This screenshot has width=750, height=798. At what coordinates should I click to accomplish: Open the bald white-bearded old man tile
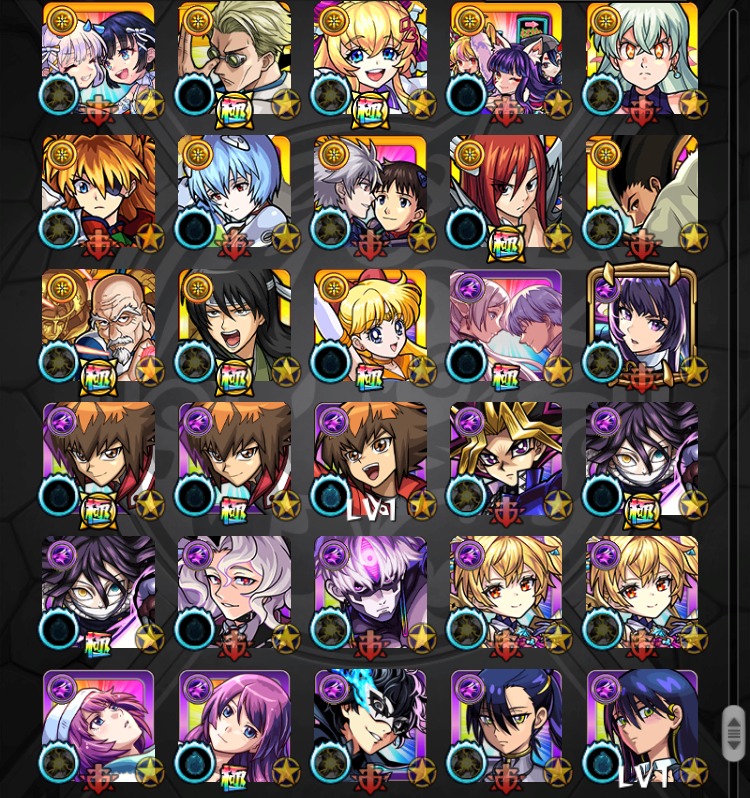tap(98, 325)
